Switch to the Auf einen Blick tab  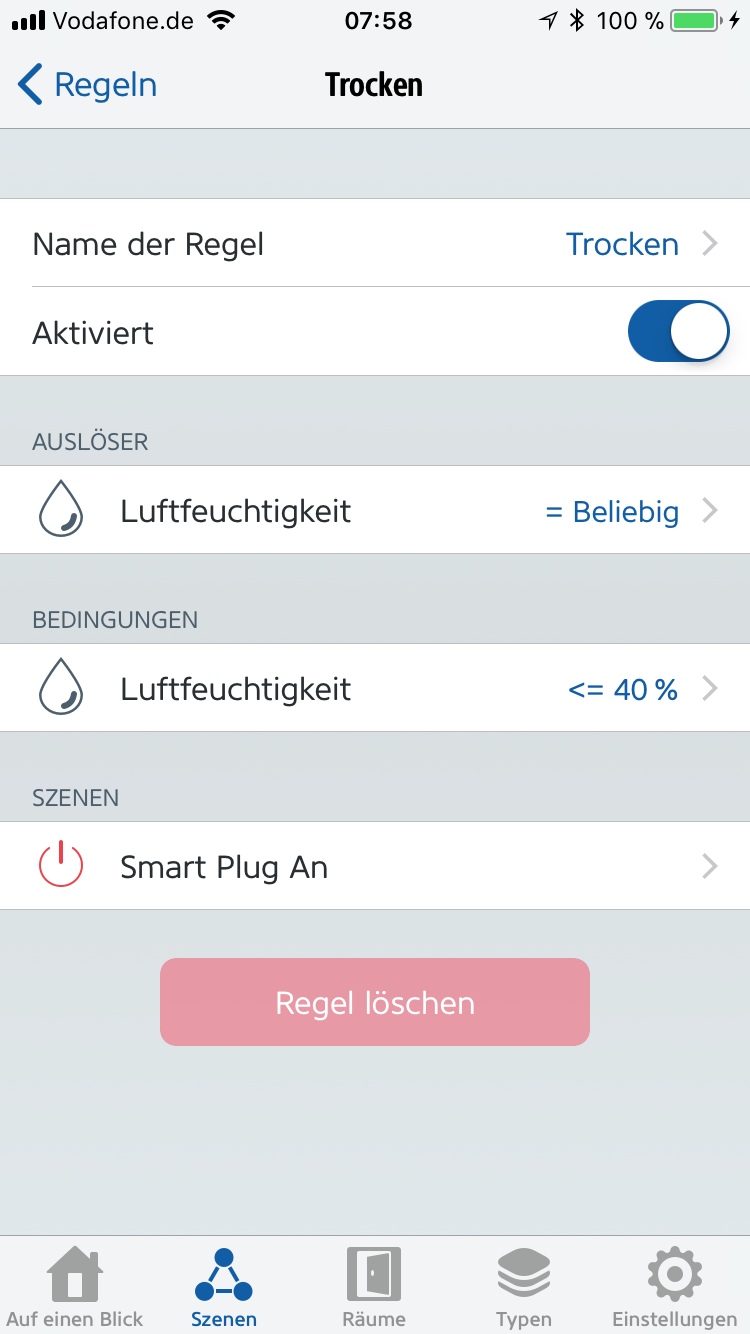(x=75, y=1288)
